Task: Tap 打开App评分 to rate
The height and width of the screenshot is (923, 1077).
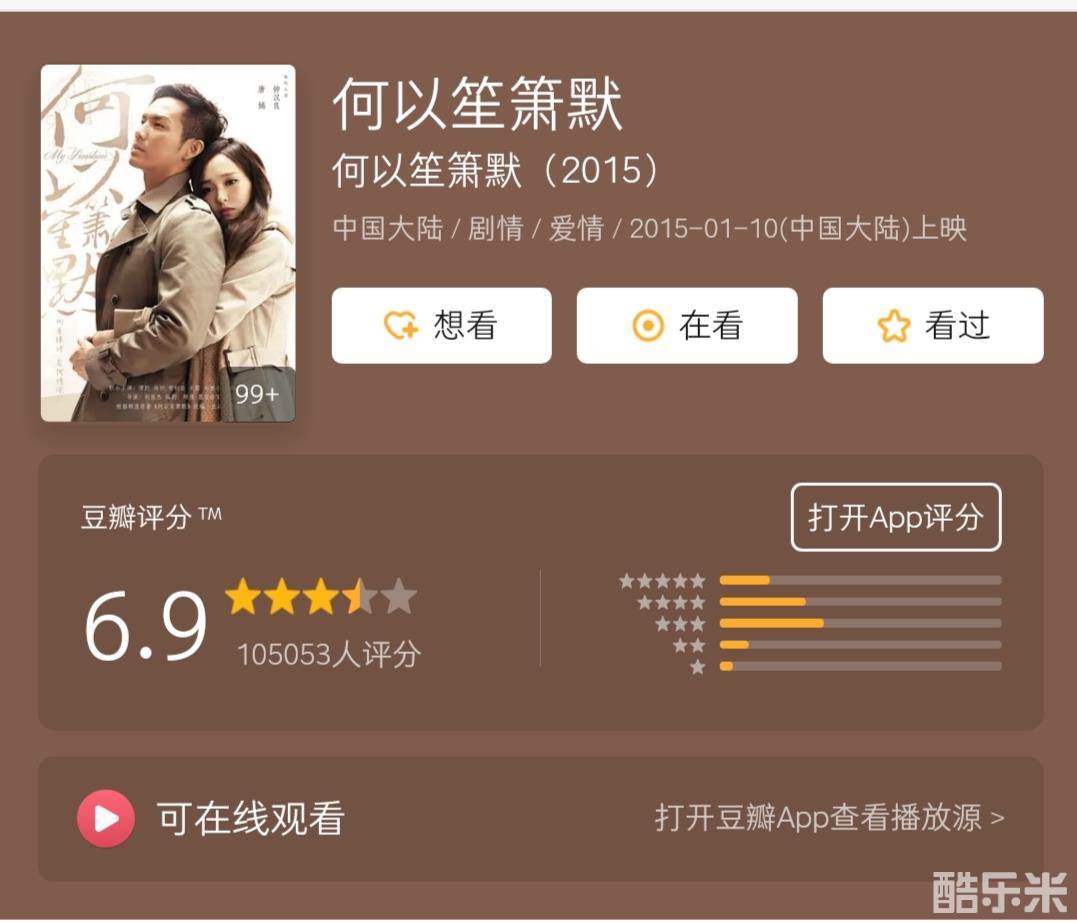Action: pyautogui.click(x=895, y=518)
